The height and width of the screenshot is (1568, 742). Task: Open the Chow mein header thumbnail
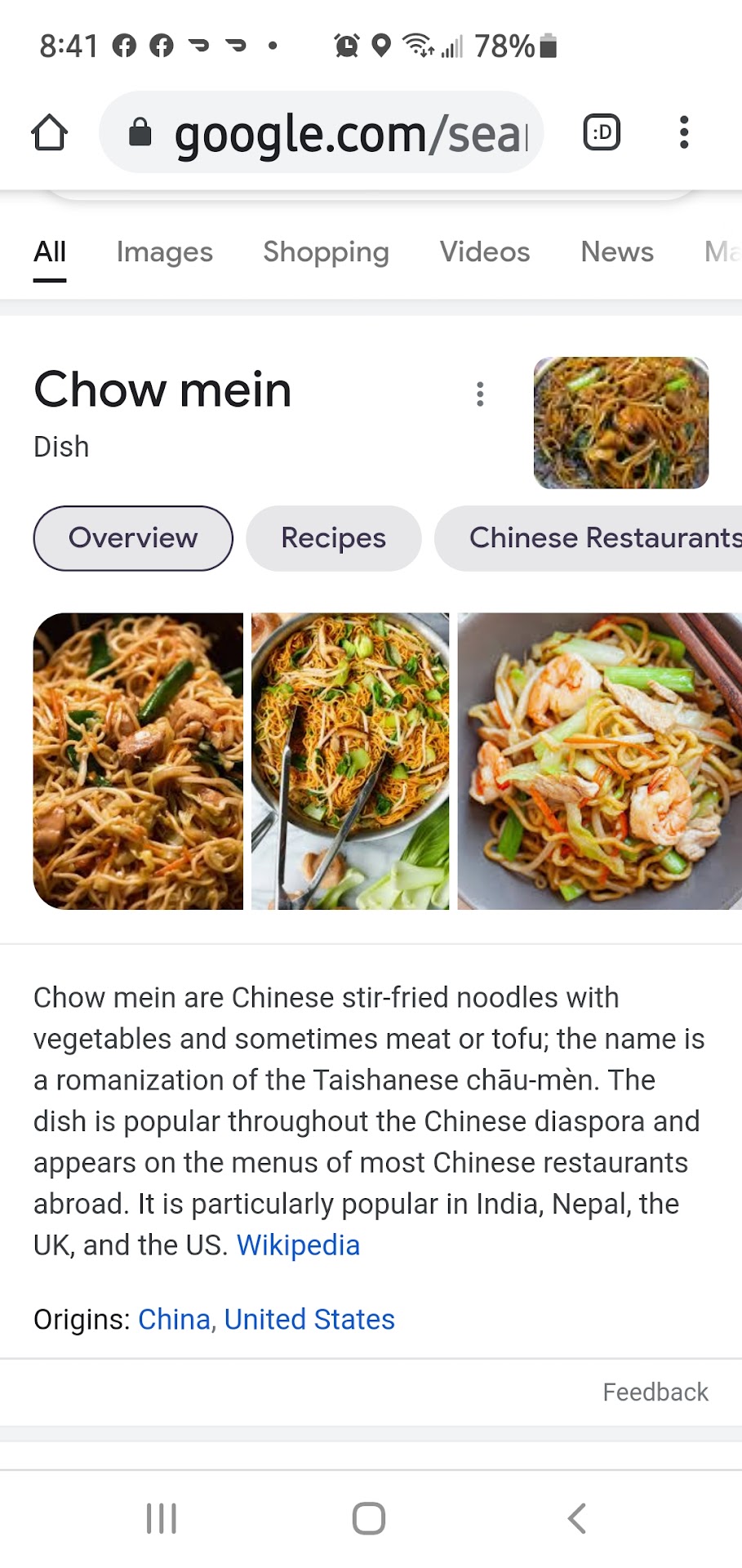[x=620, y=423]
